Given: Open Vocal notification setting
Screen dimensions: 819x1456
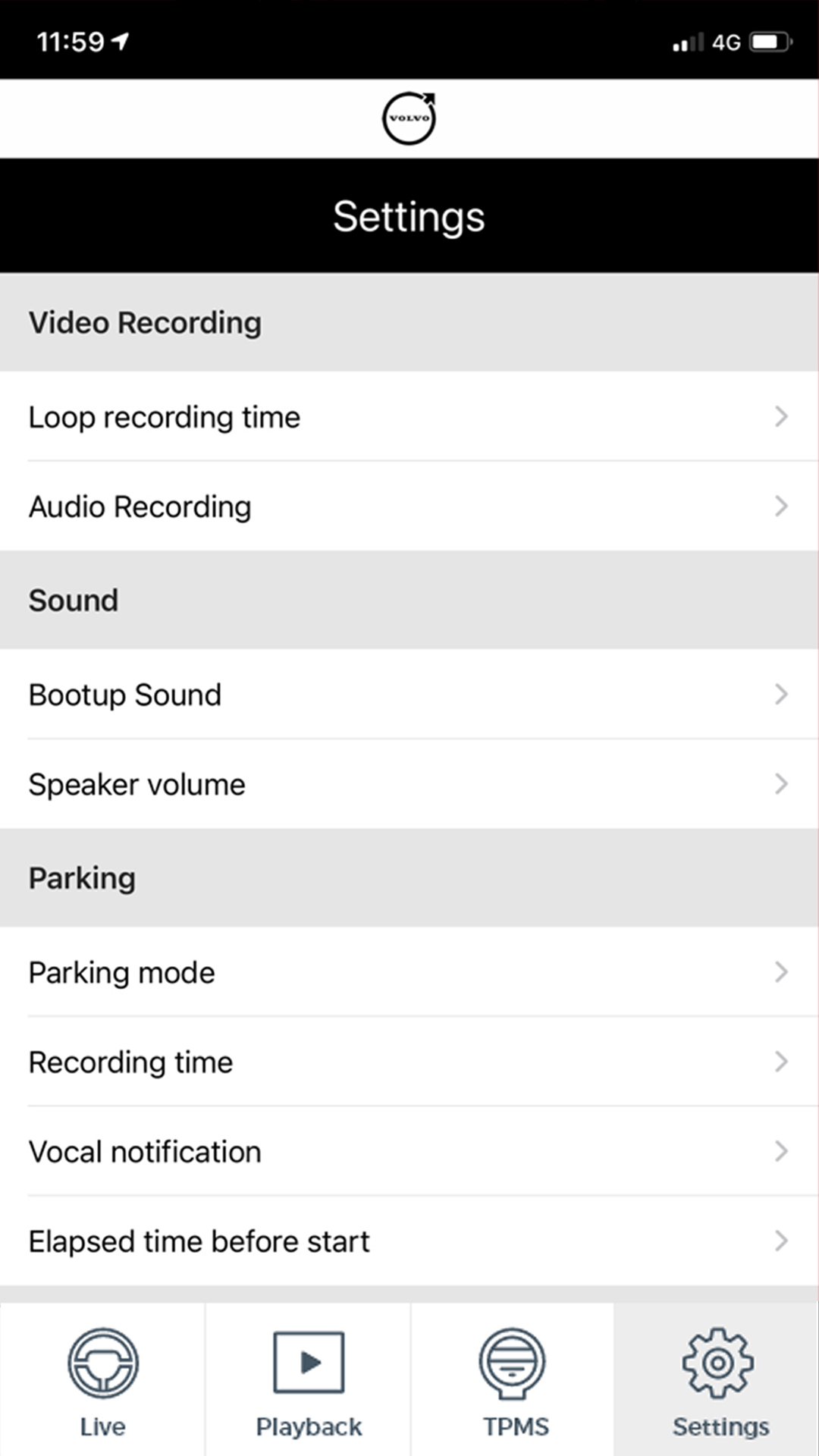Looking at the screenshot, I should [x=409, y=1150].
